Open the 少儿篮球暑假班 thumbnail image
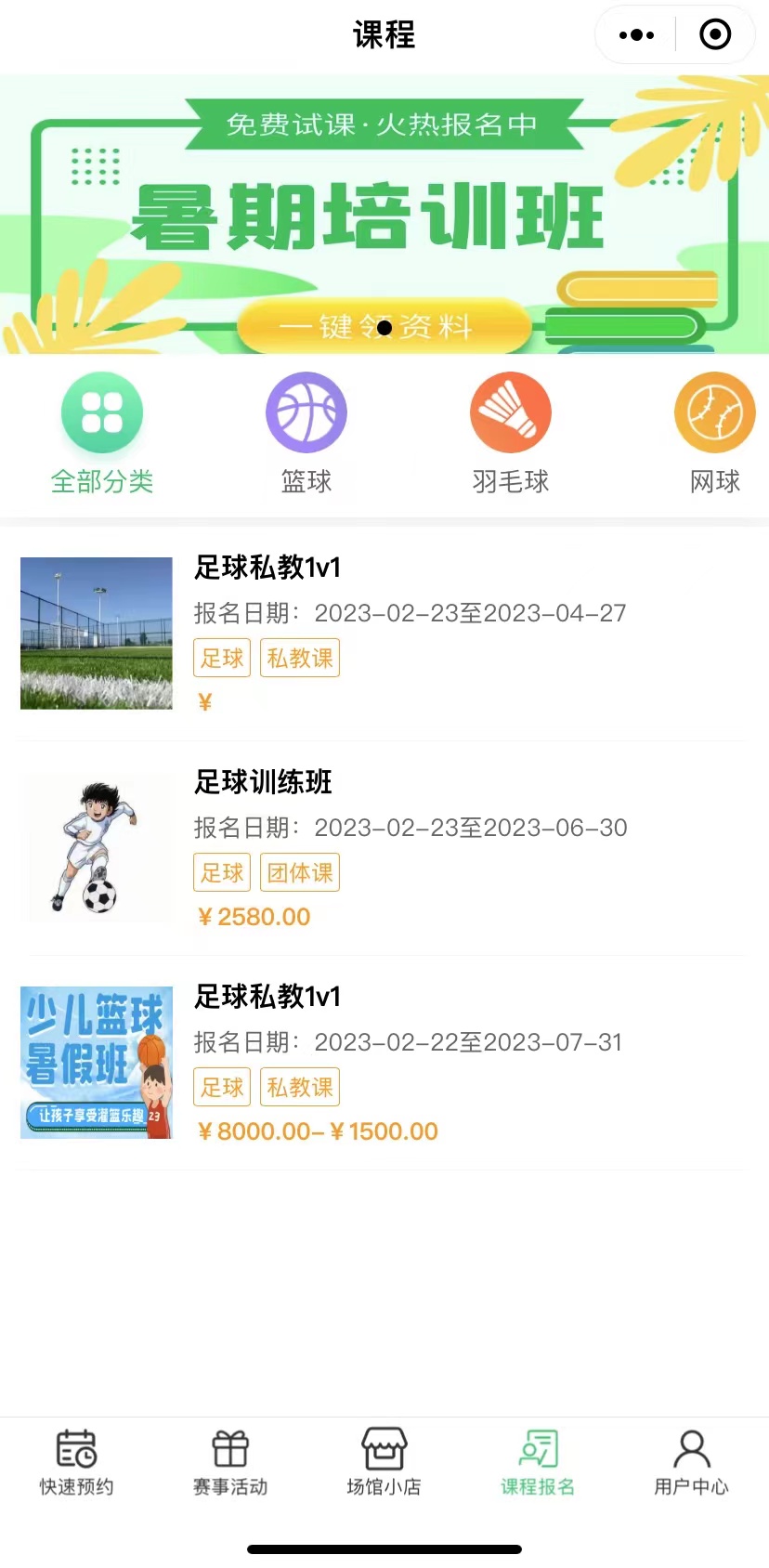The width and height of the screenshot is (769, 1568). [96, 1062]
